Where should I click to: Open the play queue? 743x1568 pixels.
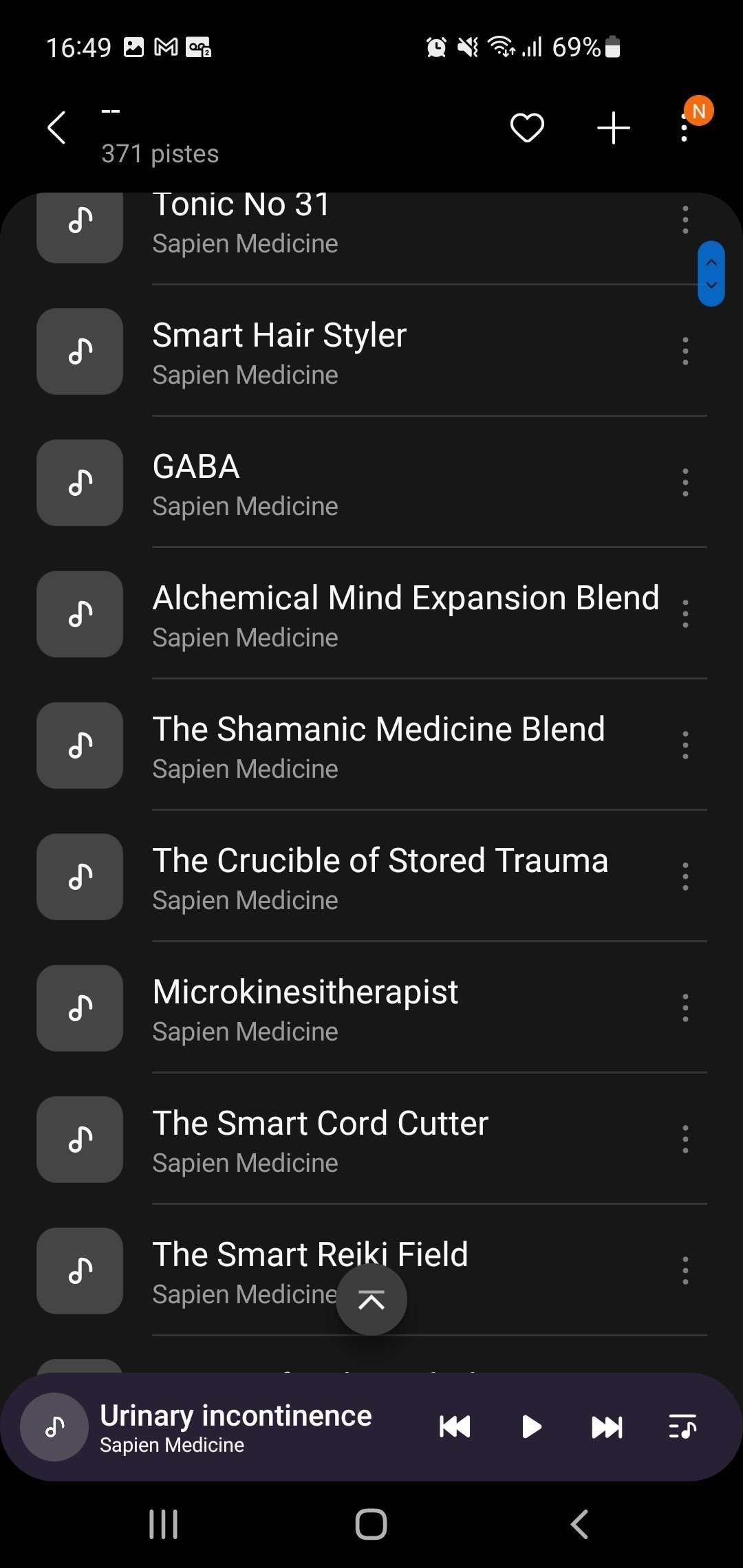[682, 1427]
